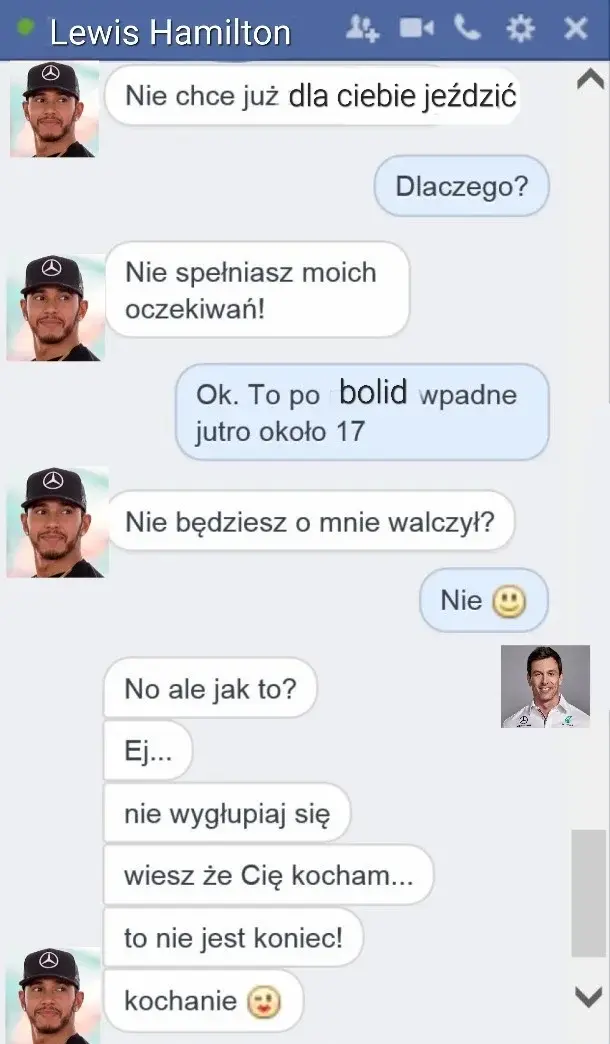Close the Lewis Hamilton chat window
The width and height of the screenshot is (610, 1044).
click(576, 29)
